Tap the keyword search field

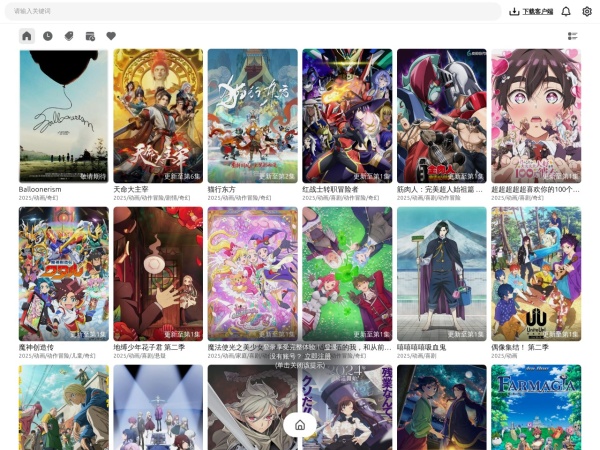tap(250, 11)
